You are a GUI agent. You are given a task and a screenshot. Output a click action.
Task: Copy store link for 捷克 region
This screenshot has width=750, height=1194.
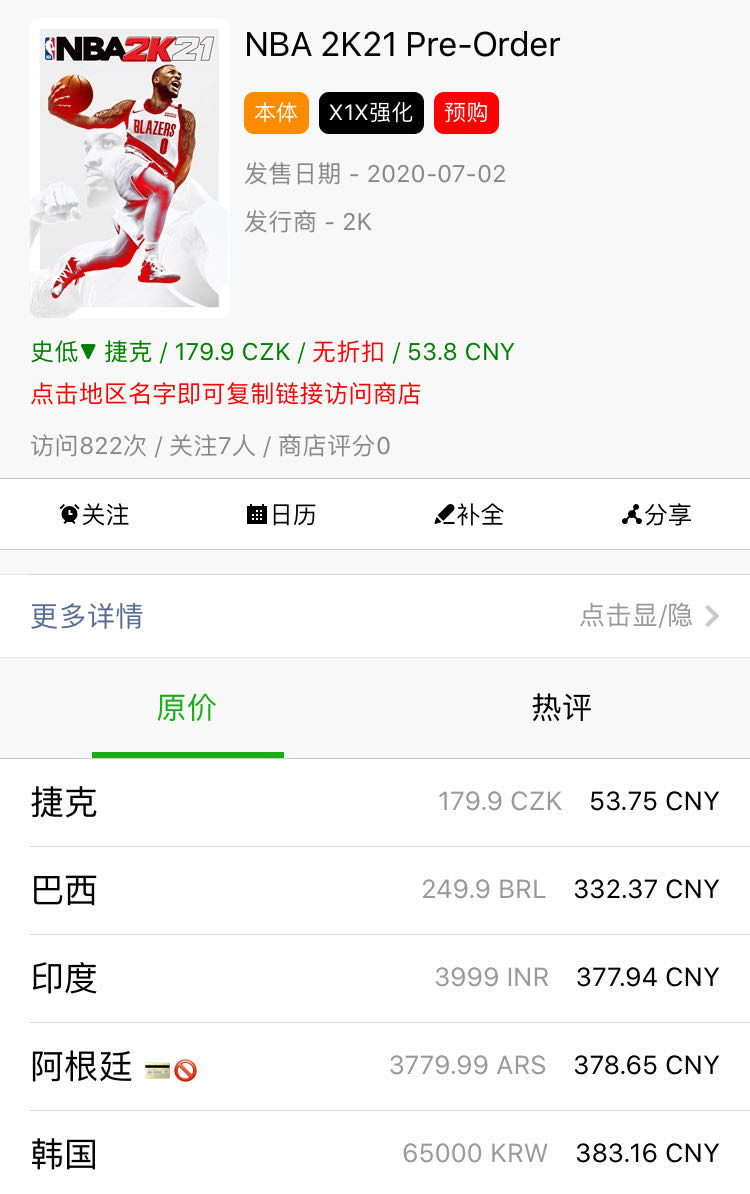coord(64,802)
